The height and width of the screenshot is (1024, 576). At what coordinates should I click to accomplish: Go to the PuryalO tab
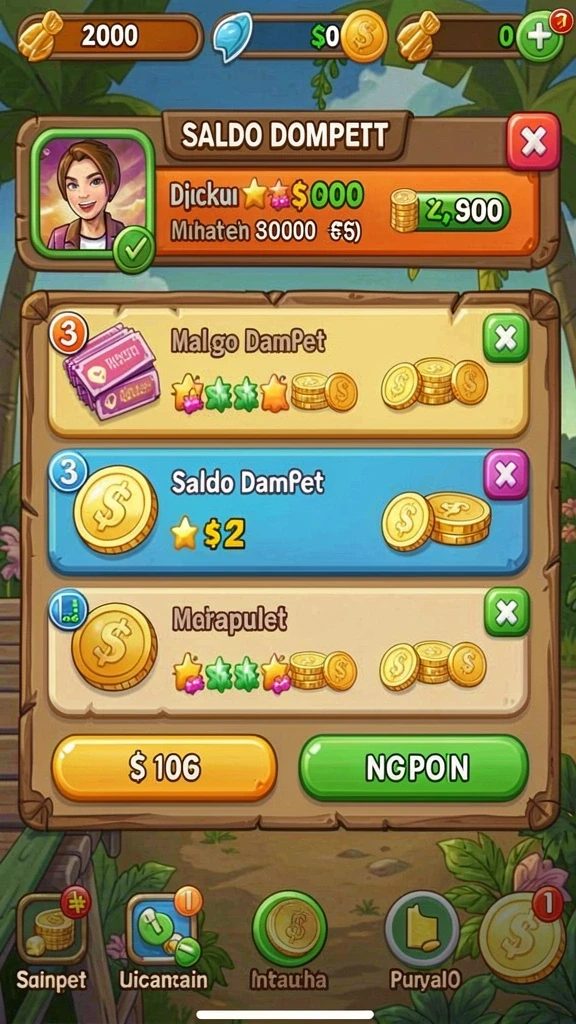(424, 941)
